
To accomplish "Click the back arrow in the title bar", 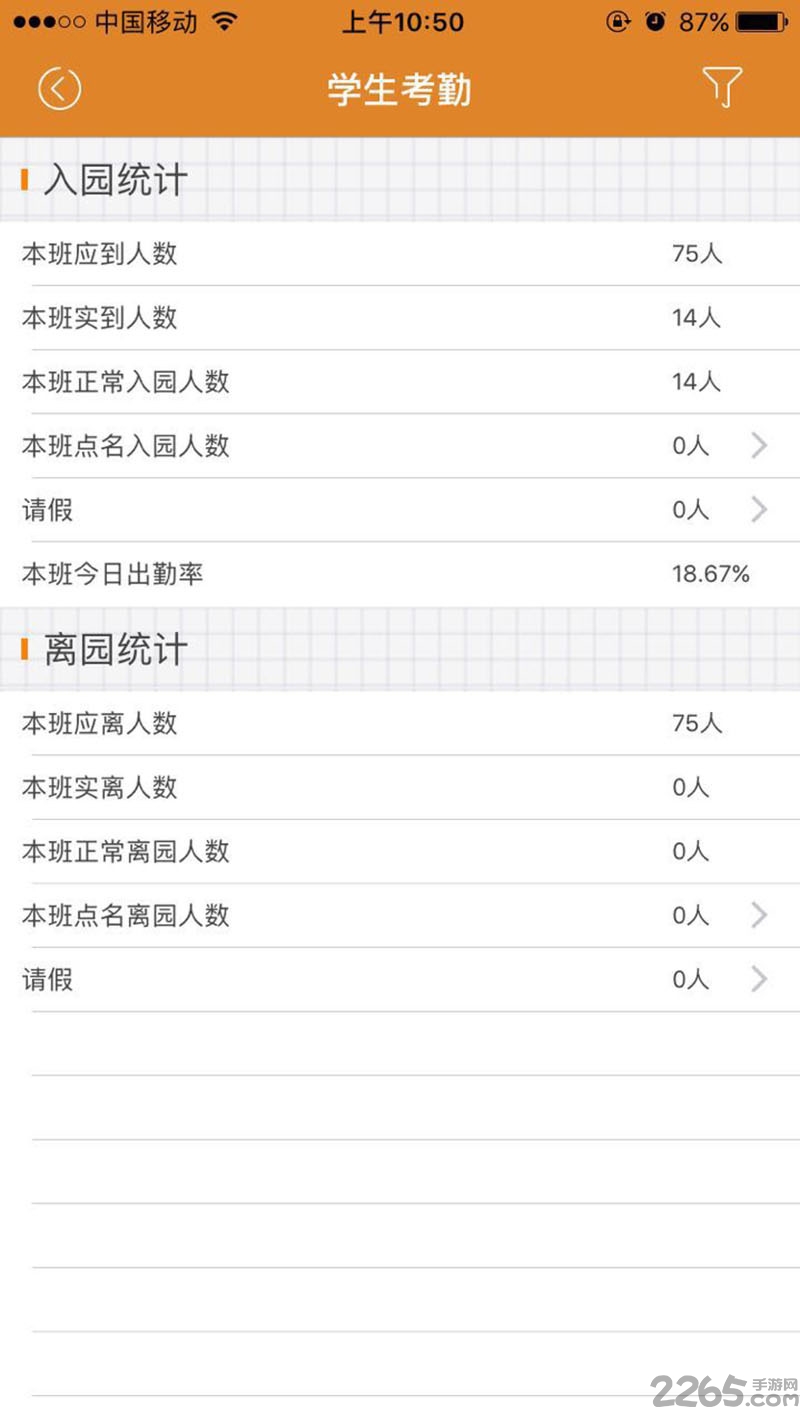I will point(59,88).
